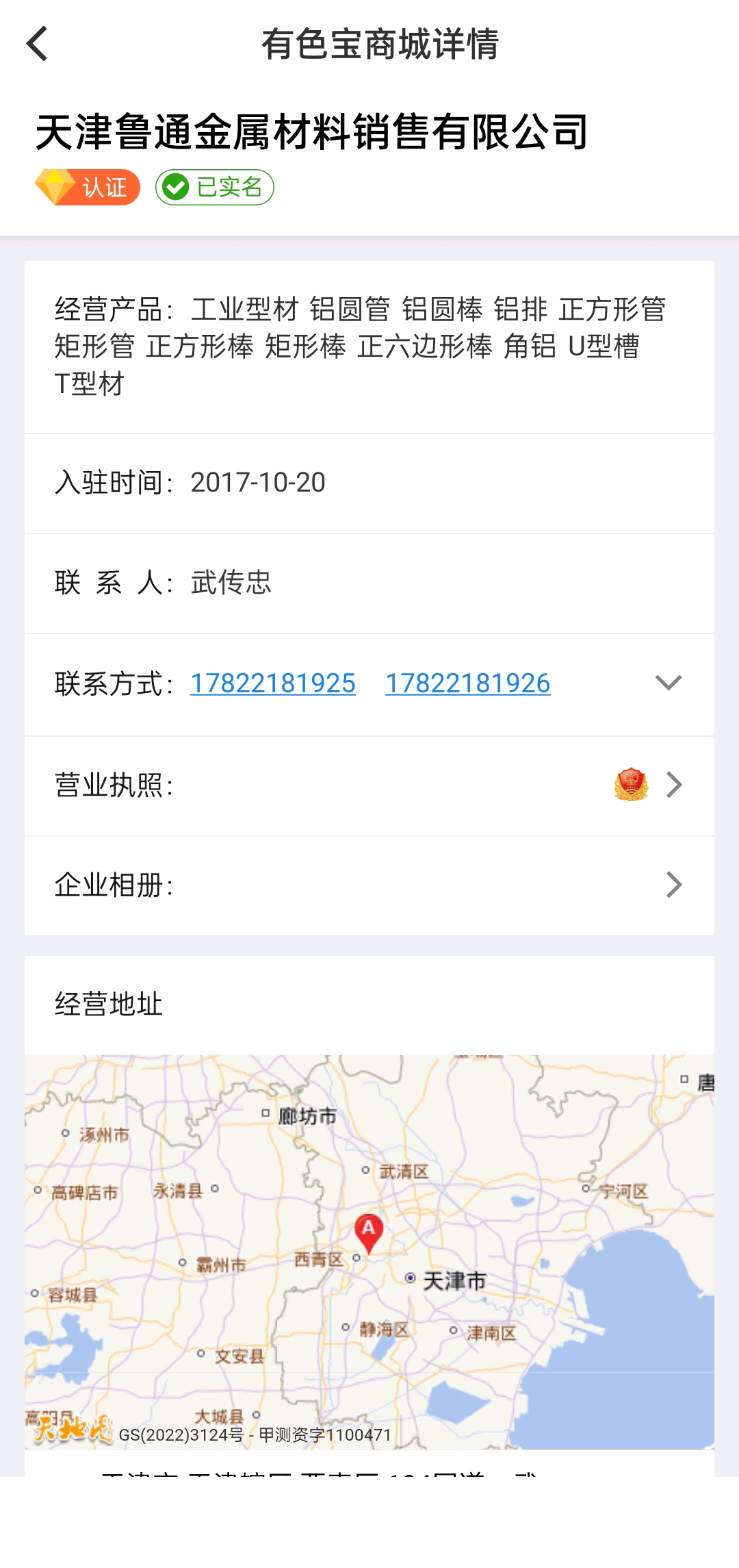
Task: Open the 企业相册 company album row
Action: coord(369,885)
